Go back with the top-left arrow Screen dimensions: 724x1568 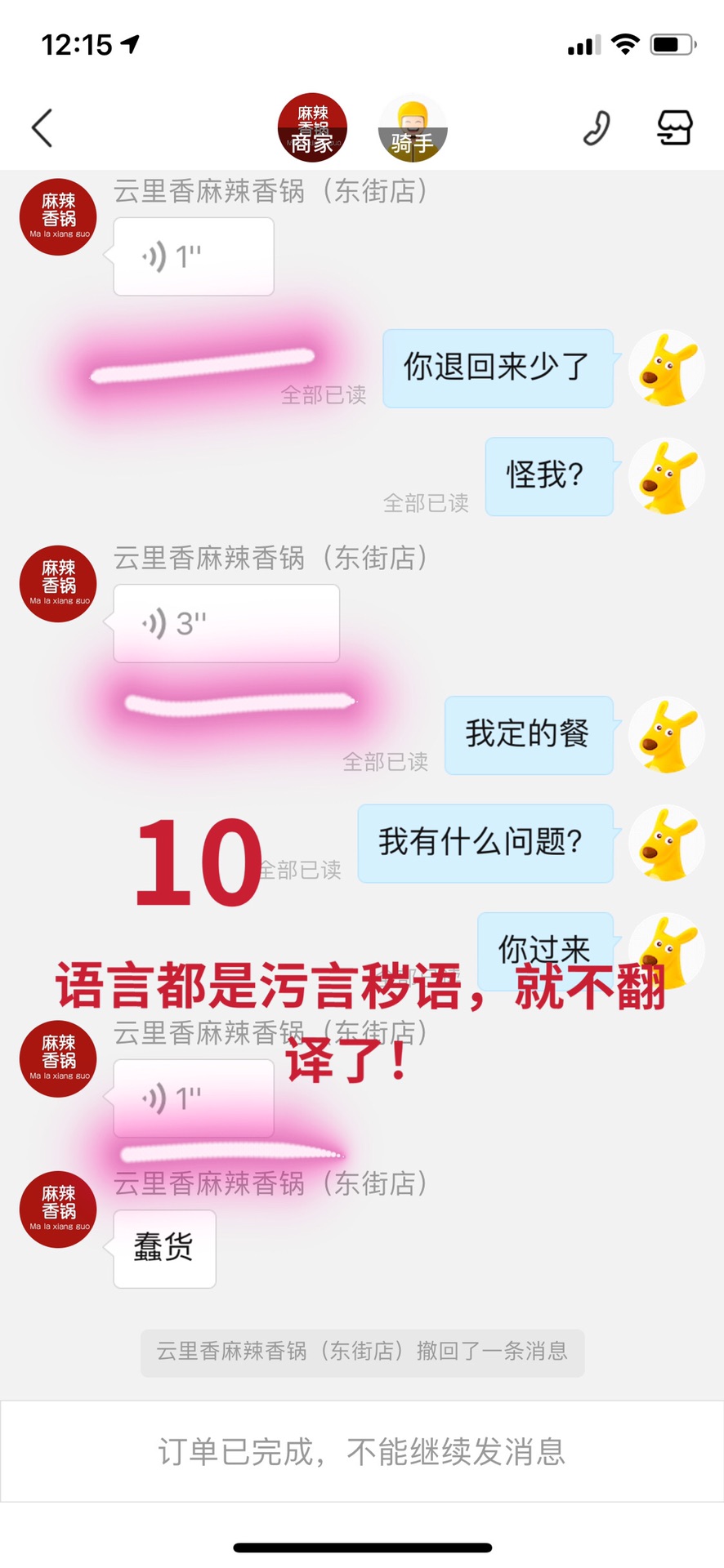[x=42, y=128]
